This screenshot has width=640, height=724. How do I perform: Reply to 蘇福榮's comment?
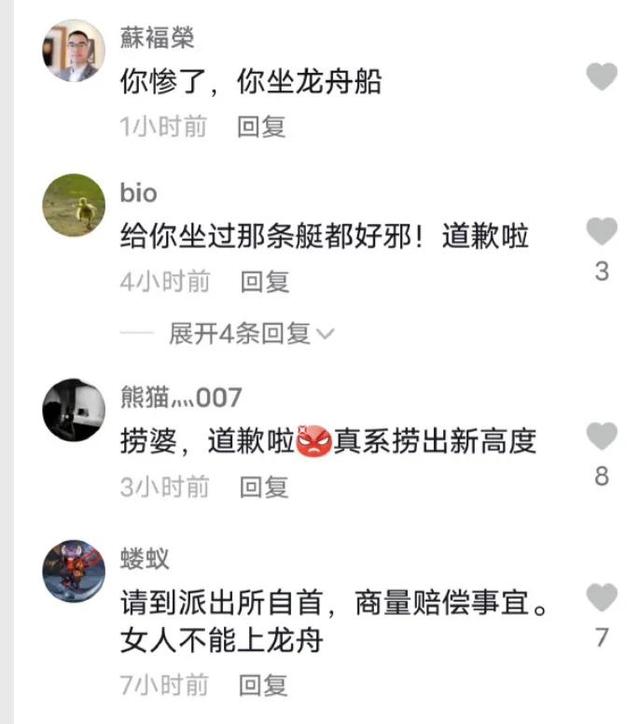point(262,127)
